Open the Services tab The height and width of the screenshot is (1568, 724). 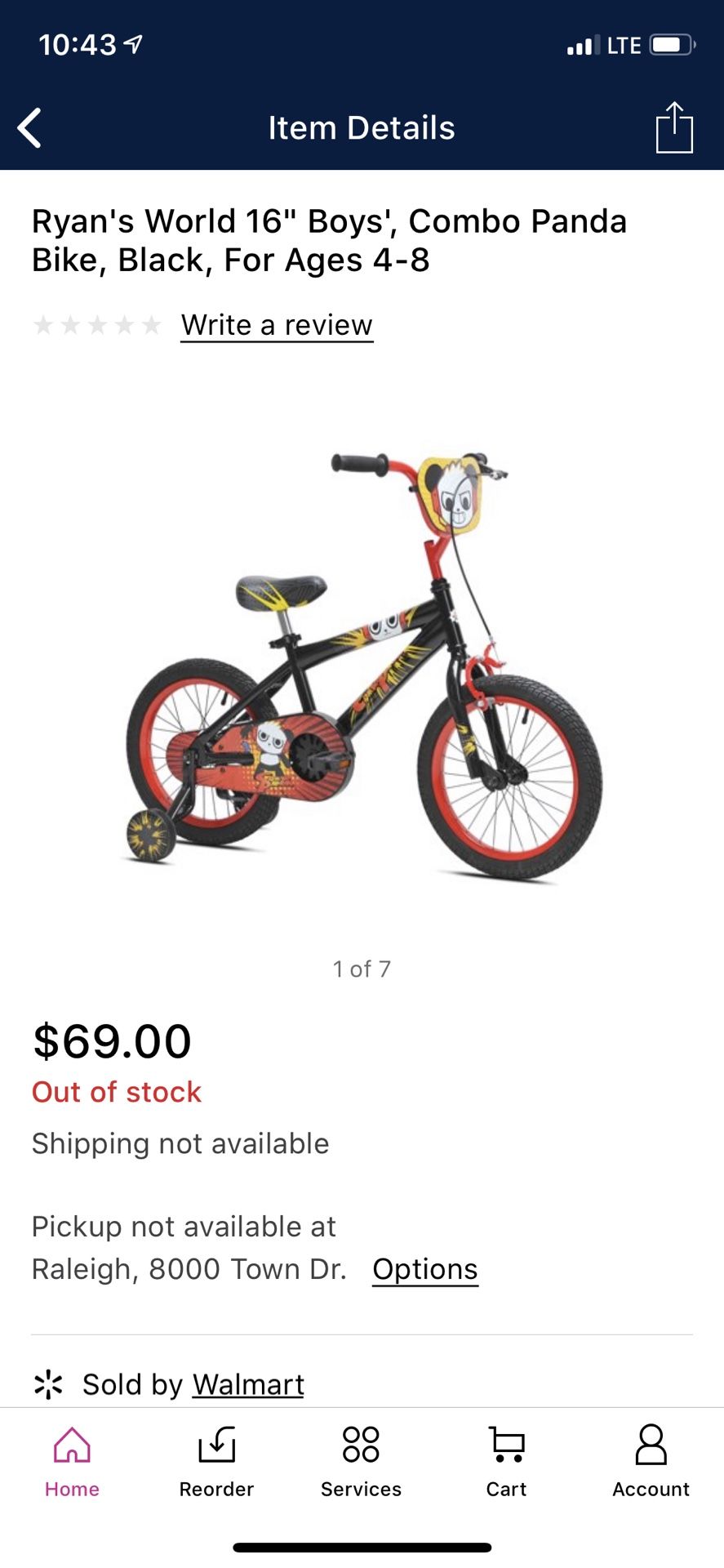[x=361, y=1462]
